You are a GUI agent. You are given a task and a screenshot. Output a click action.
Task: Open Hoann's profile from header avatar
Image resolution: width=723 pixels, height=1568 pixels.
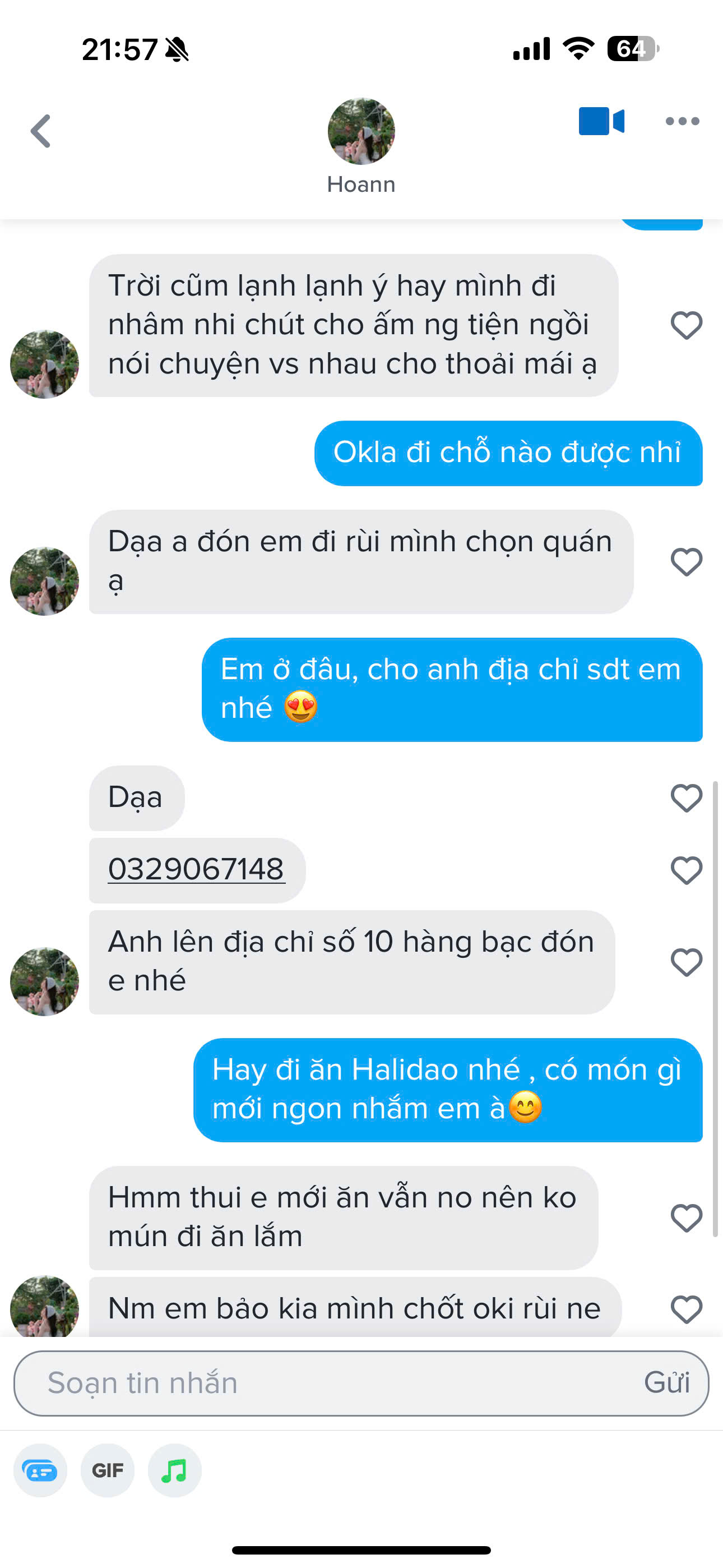pyautogui.click(x=361, y=131)
